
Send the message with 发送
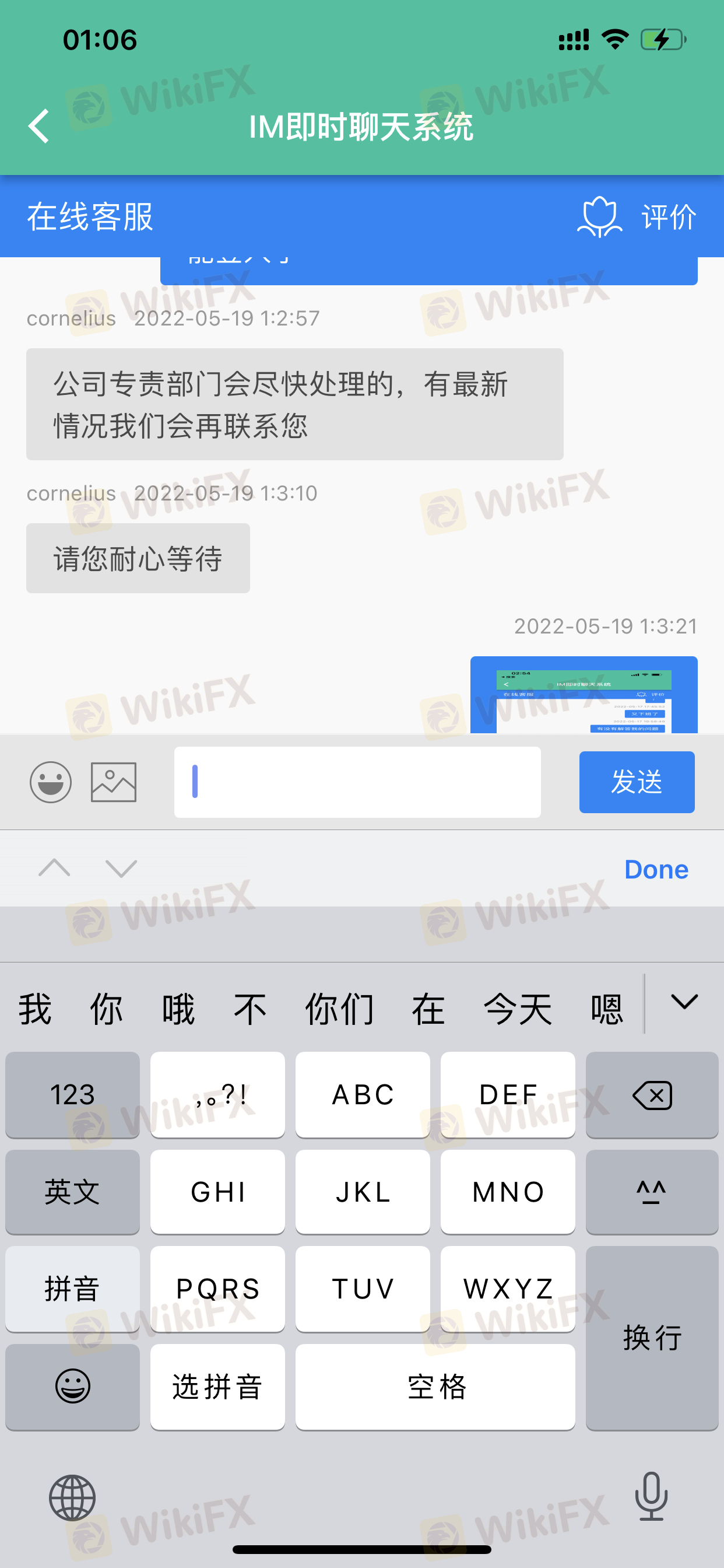(x=637, y=782)
